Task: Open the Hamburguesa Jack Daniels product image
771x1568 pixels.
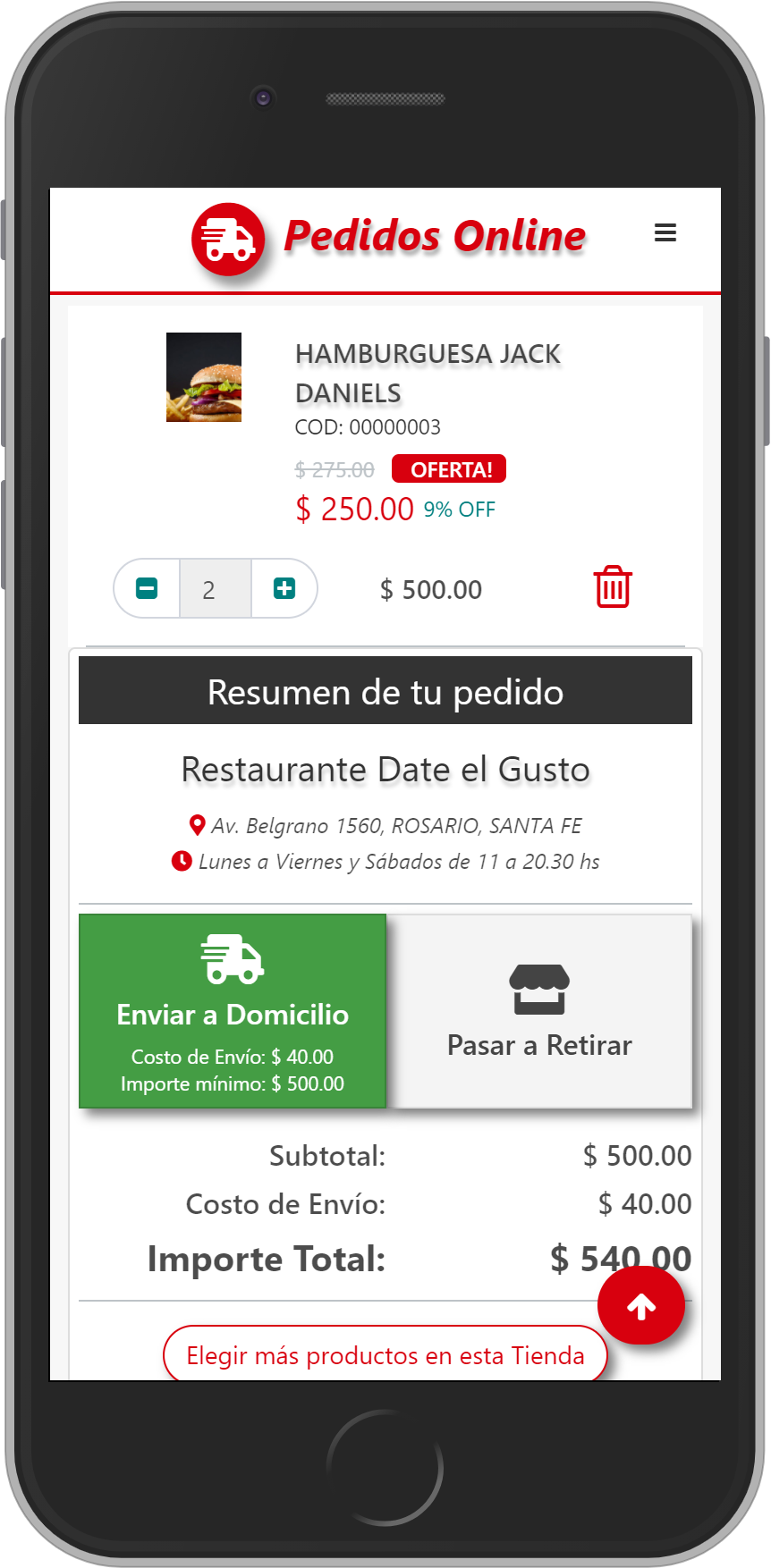Action: 204,377
